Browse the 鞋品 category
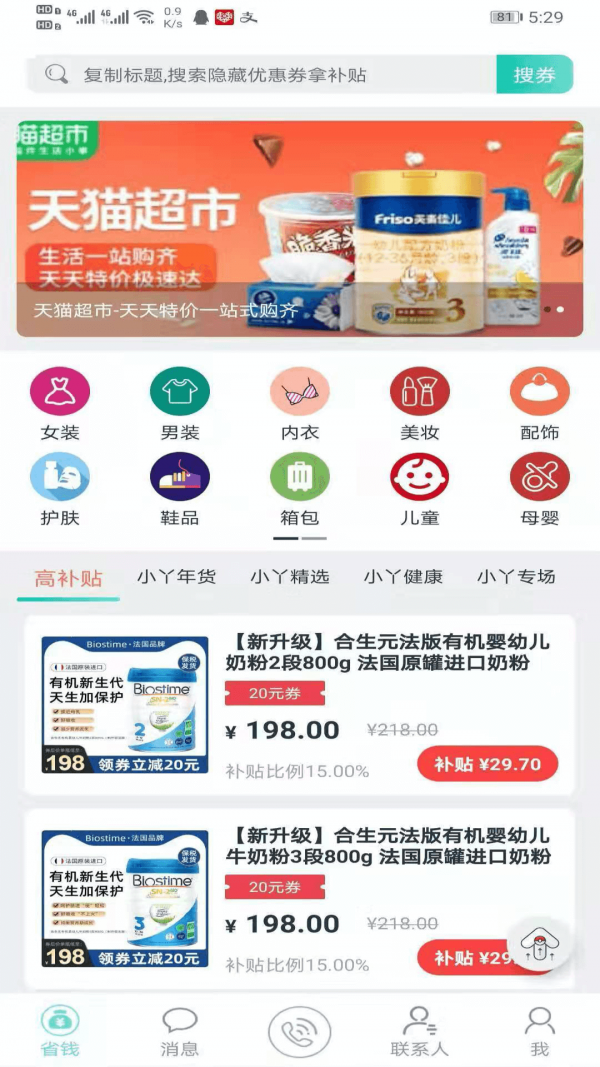Screen dimensions: 600x1067 180,488
